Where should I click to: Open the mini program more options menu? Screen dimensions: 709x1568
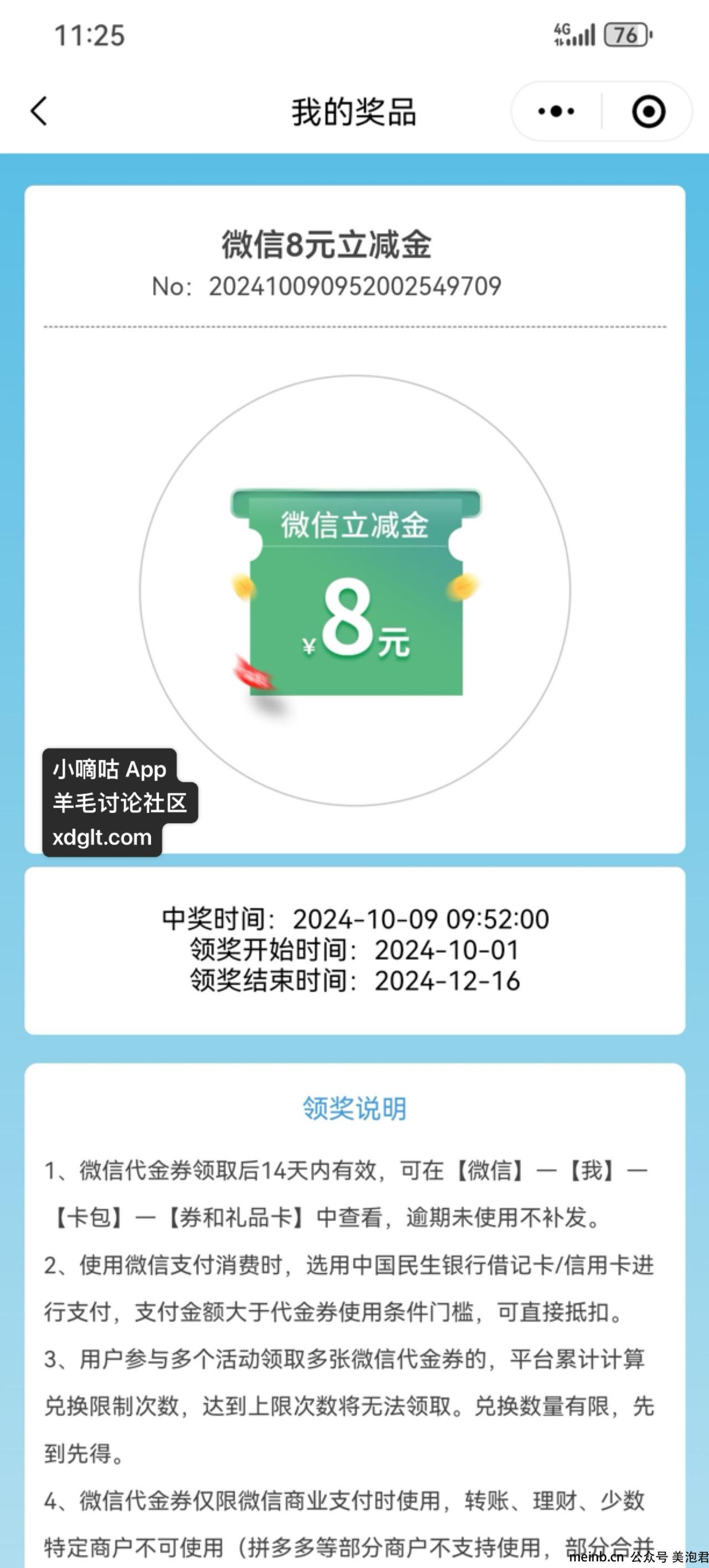[556, 112]
